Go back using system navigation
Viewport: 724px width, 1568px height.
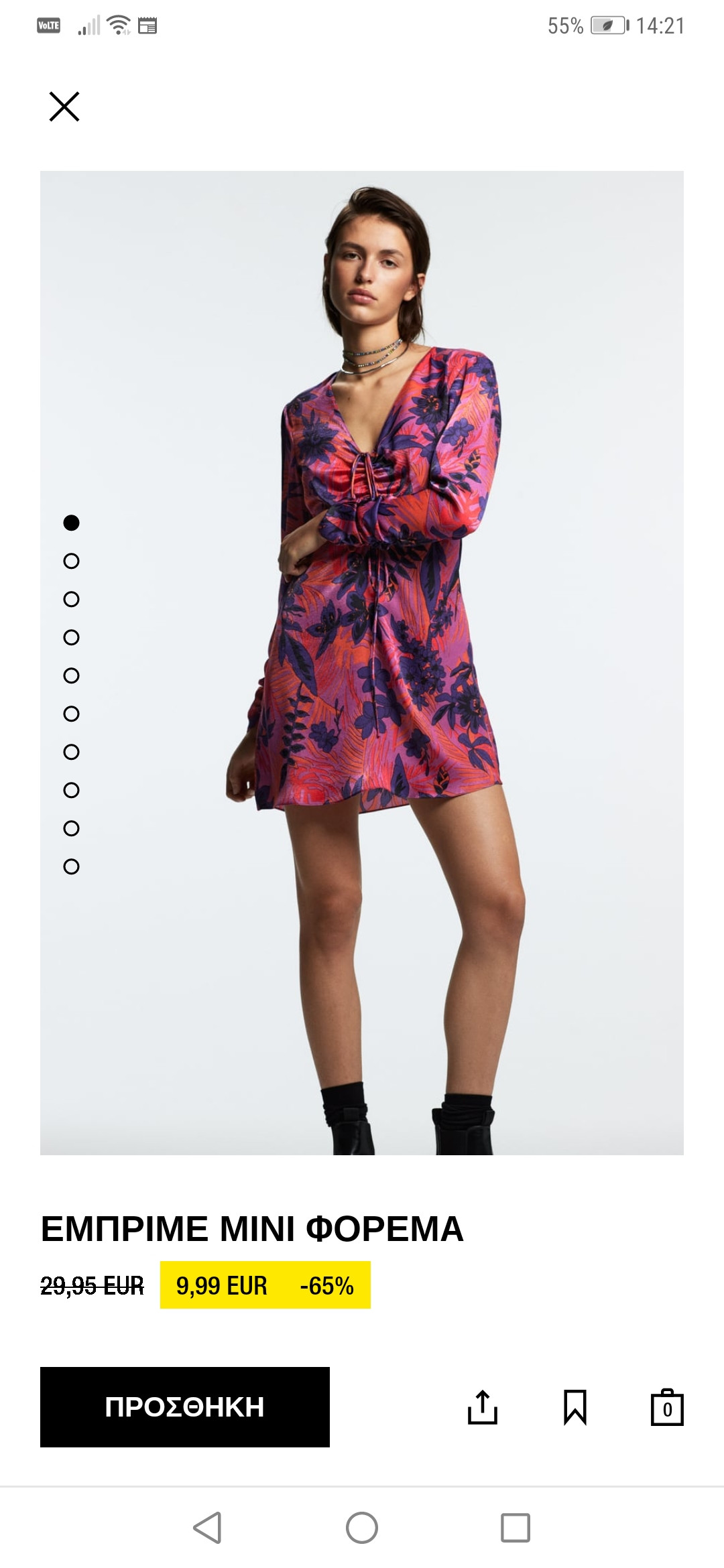(x=207, y=1528)
